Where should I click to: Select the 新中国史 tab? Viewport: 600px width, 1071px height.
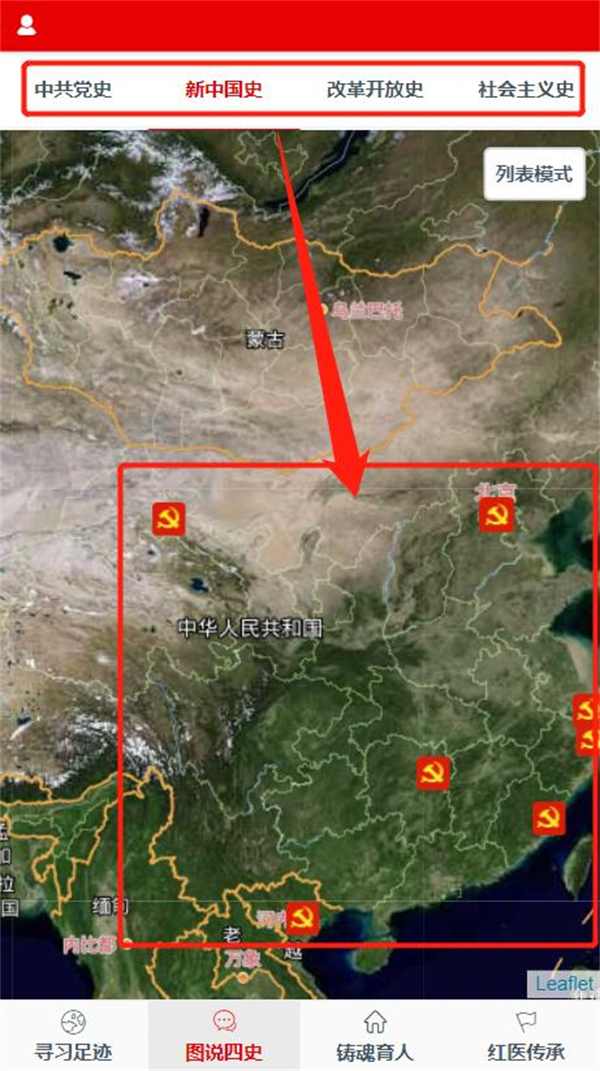(224, 89)
